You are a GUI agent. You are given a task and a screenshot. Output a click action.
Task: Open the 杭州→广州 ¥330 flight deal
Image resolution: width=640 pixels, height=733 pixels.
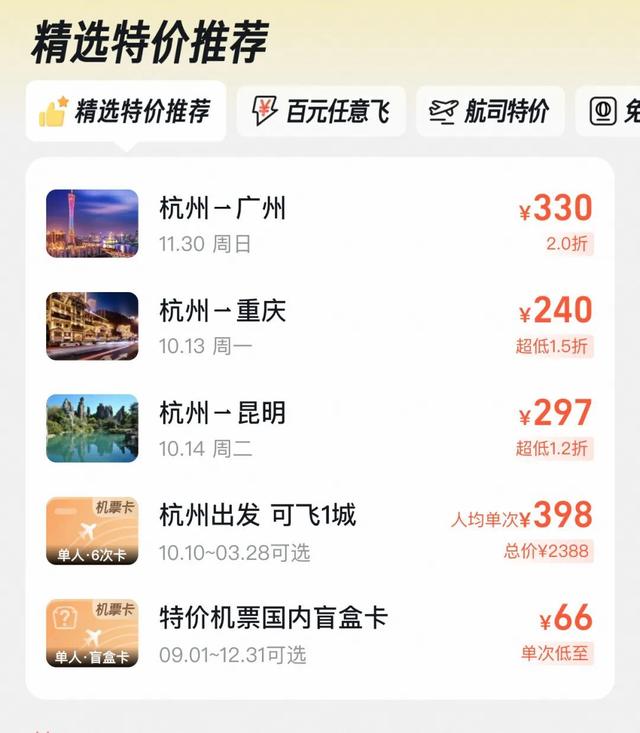coord(320,223)
